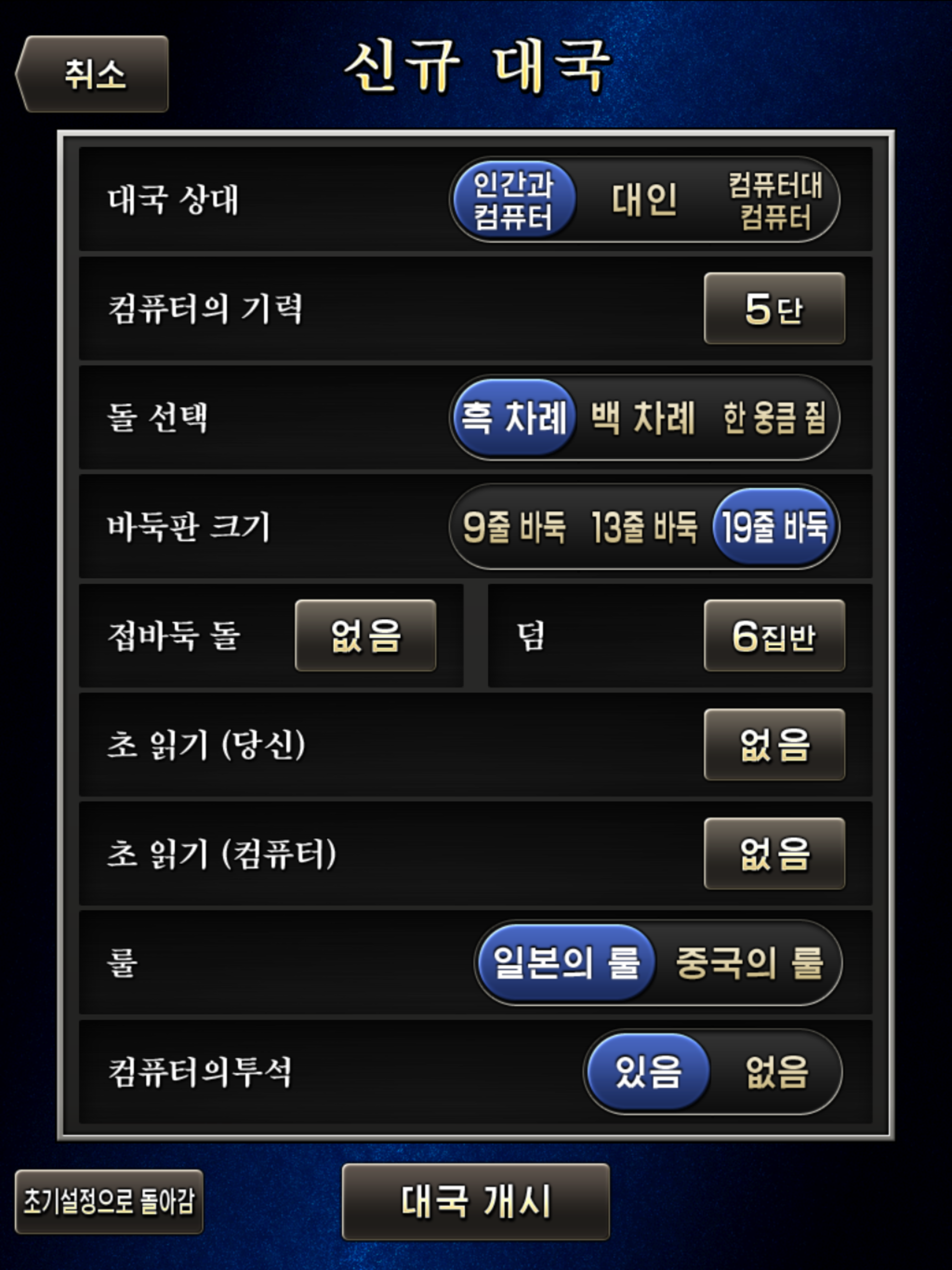Switch stone choice to 백 차례
The width and height of the screenshot is (952, 1270).
[643, 417]
